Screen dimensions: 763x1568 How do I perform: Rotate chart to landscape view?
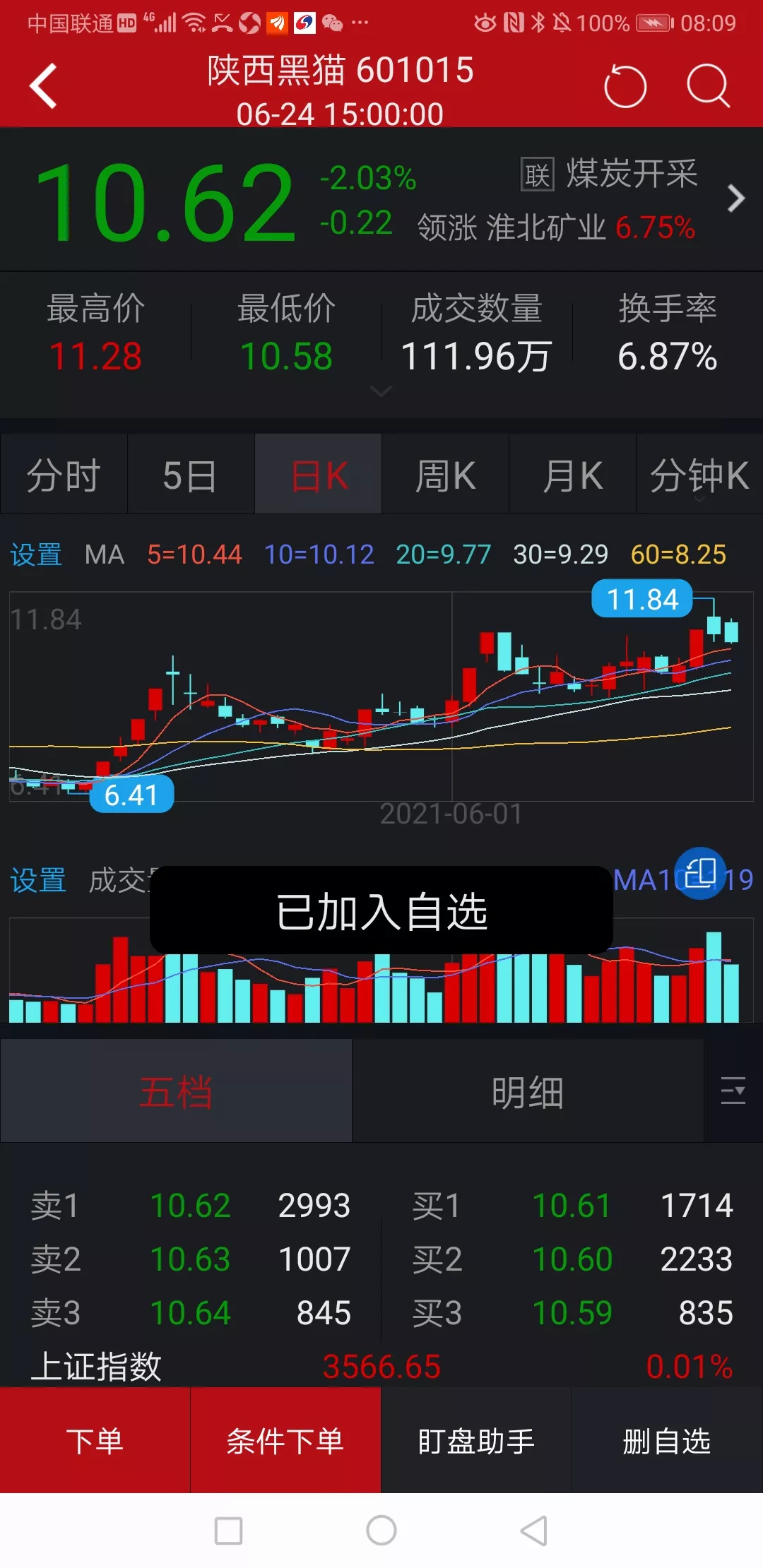pos(700,873)
